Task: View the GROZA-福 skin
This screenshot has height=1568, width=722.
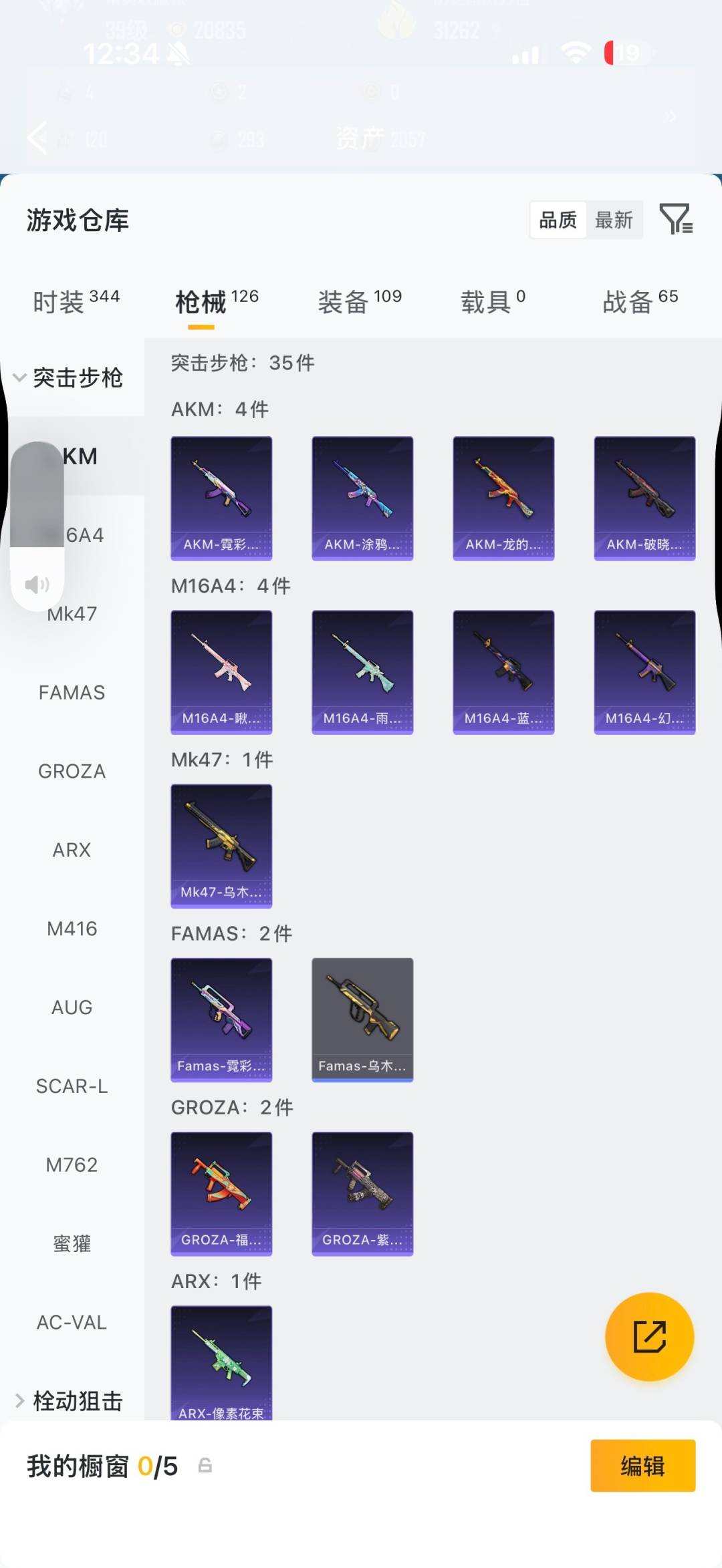Action: coord(221,1193)
